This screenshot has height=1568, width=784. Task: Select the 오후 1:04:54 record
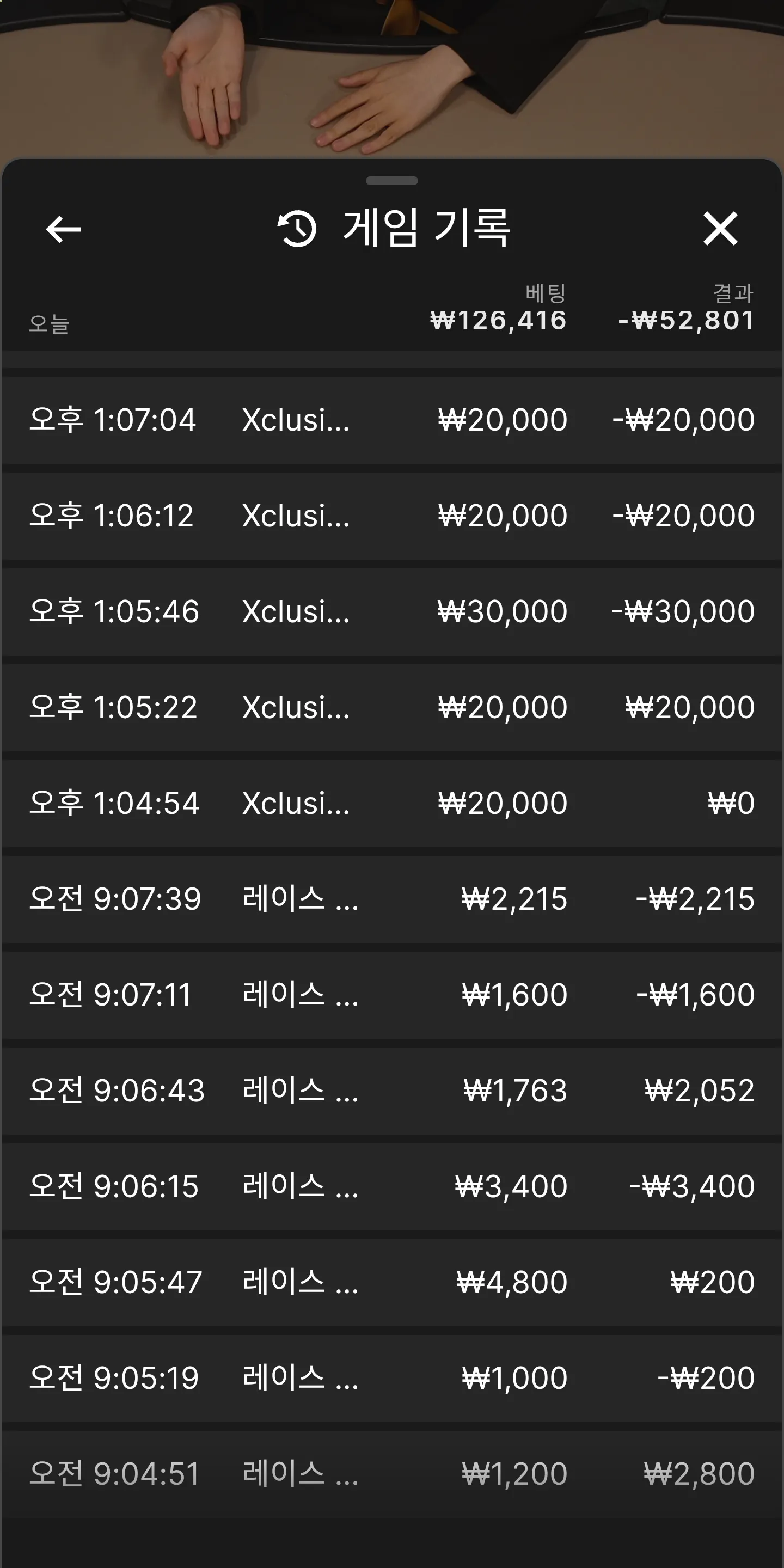click(392, 804)
